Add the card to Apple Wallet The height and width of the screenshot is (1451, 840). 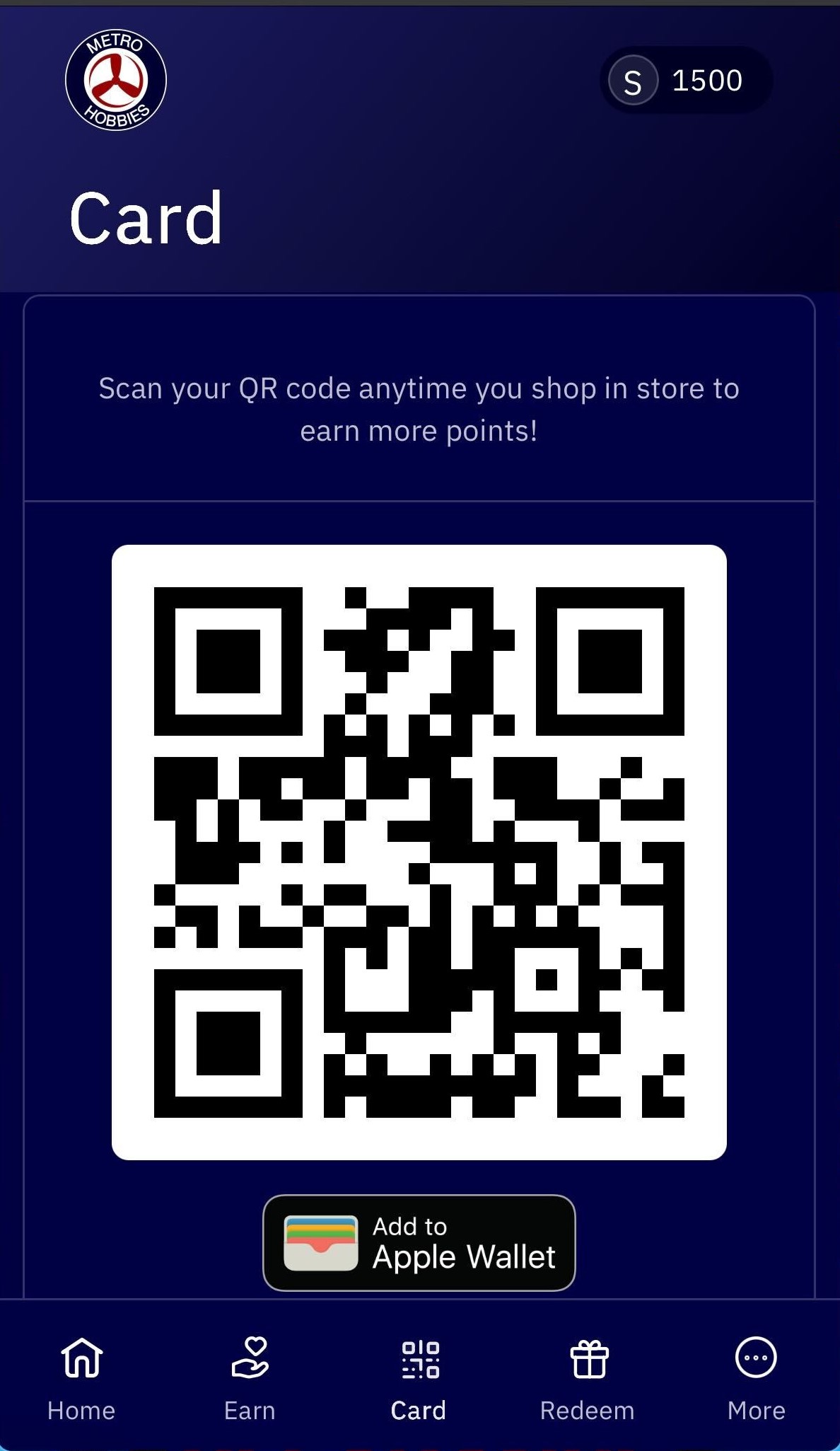(419, 1242)
